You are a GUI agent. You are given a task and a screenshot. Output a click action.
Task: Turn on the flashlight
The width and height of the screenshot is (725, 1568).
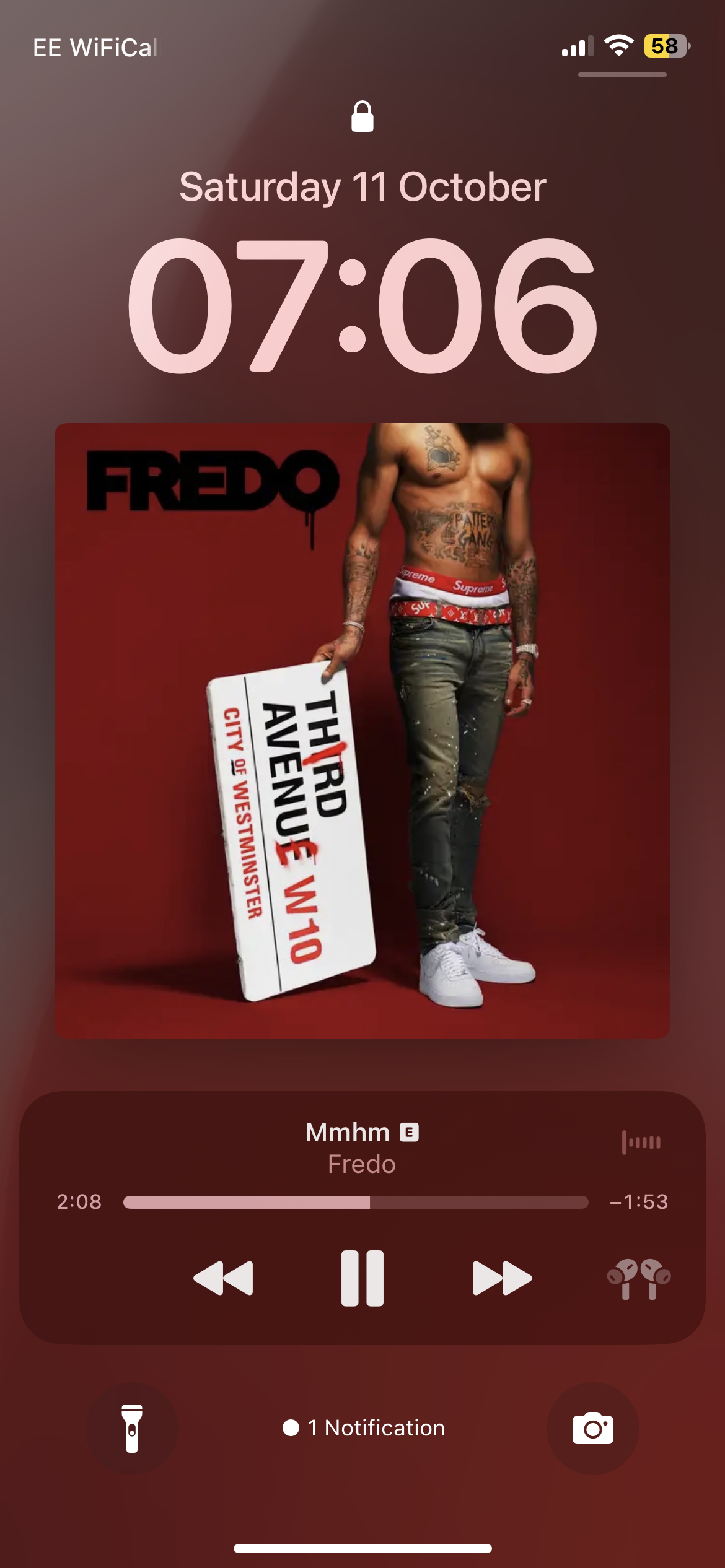(x=132, y=1428)
